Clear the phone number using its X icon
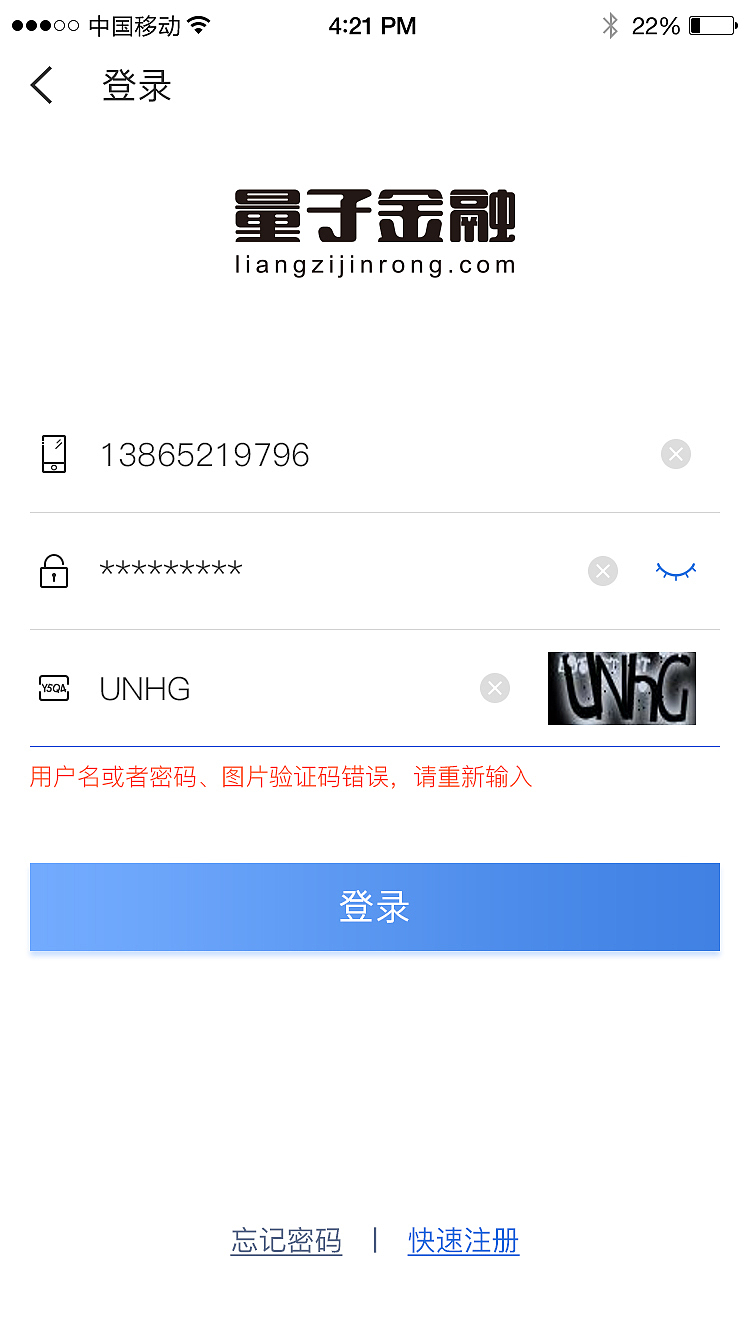The width and height of the screenshot is (750, 1334). [x=675, y=454]
